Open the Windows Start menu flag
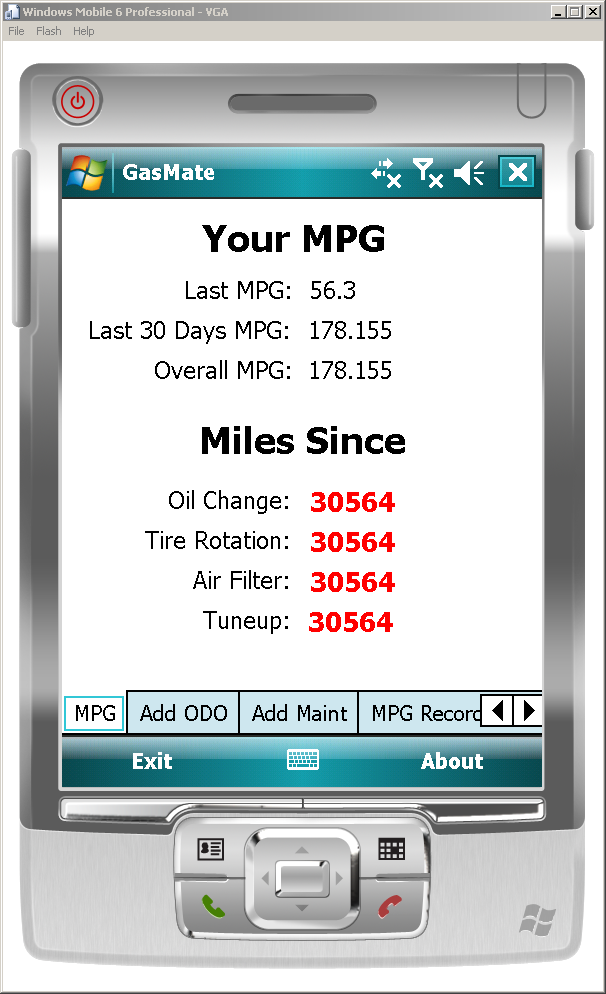The width and height of the screenshot is (606, 994). click(x=87, y=172)
